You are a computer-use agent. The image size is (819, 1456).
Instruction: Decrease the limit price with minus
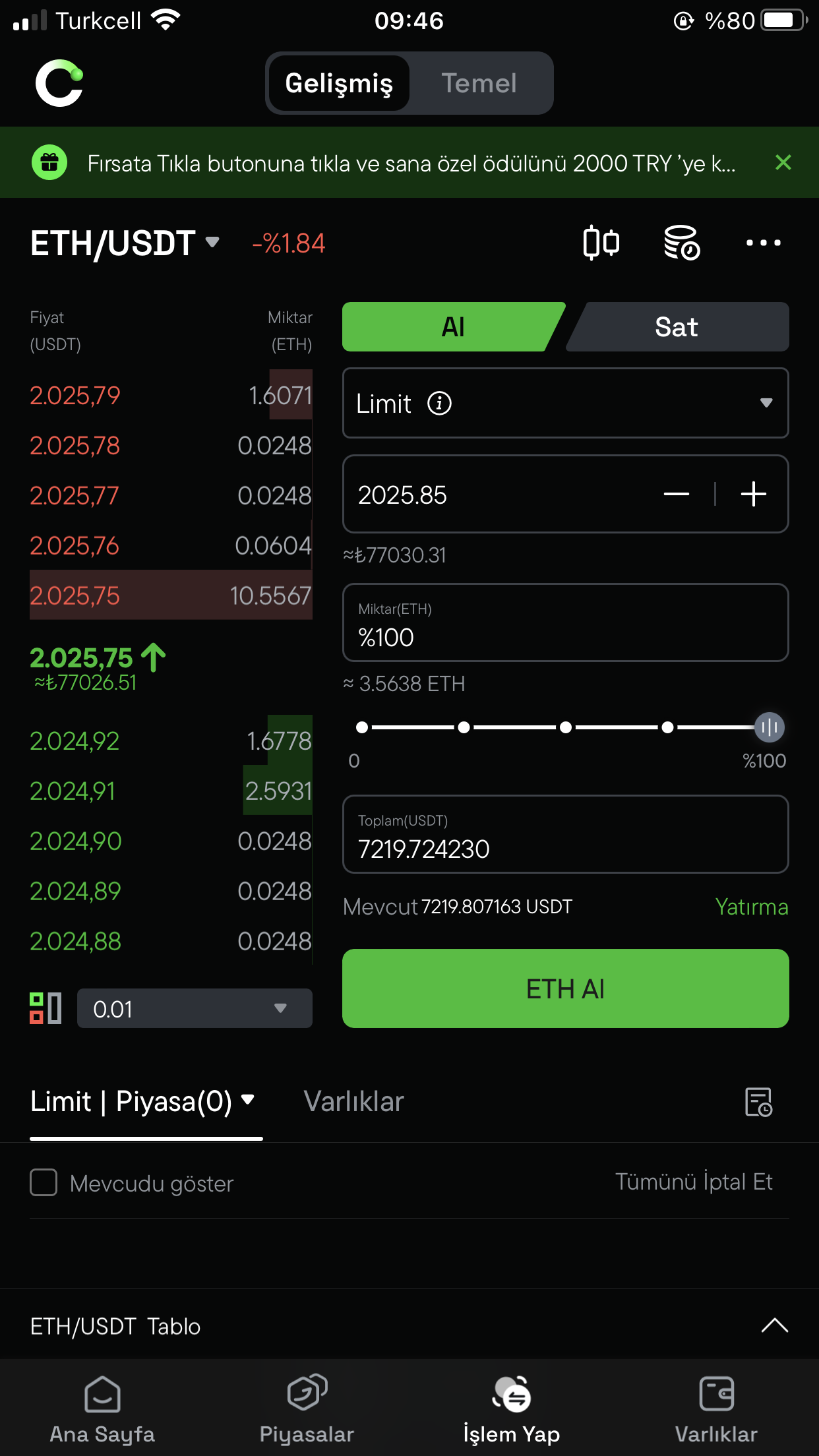[x=676, y=494]
